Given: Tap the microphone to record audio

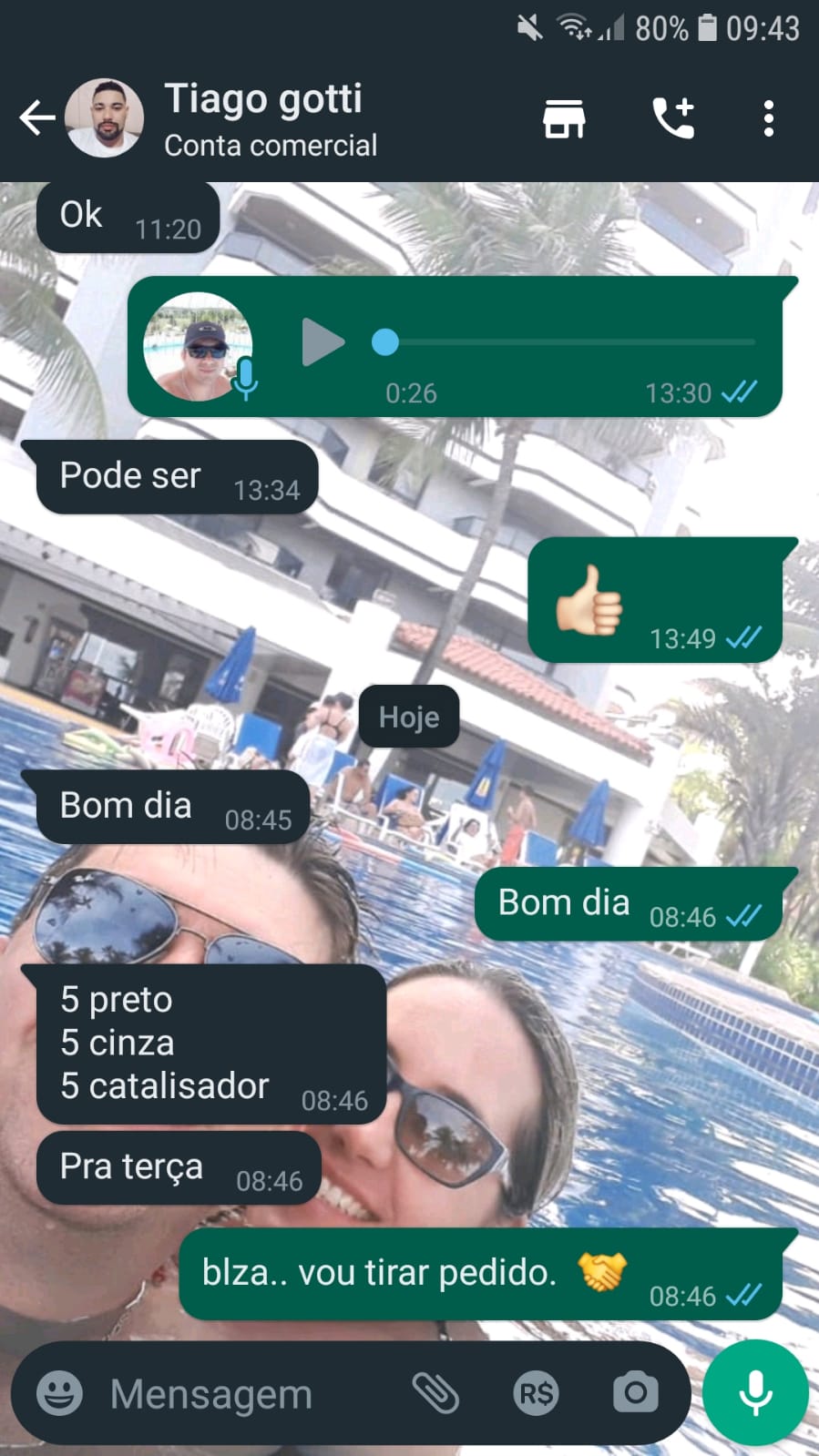Looking at the screenshot, I should click(755, 1393).
